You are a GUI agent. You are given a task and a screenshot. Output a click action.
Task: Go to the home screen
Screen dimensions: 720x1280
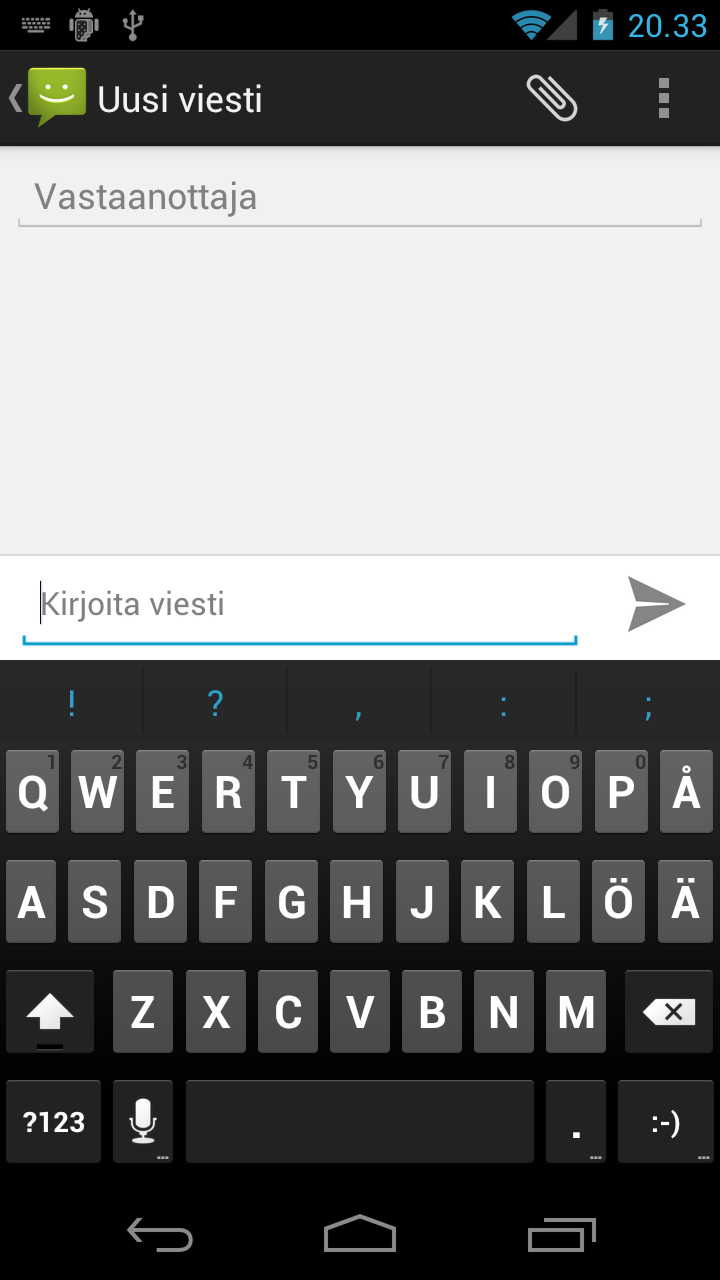tap(360, 1234)
